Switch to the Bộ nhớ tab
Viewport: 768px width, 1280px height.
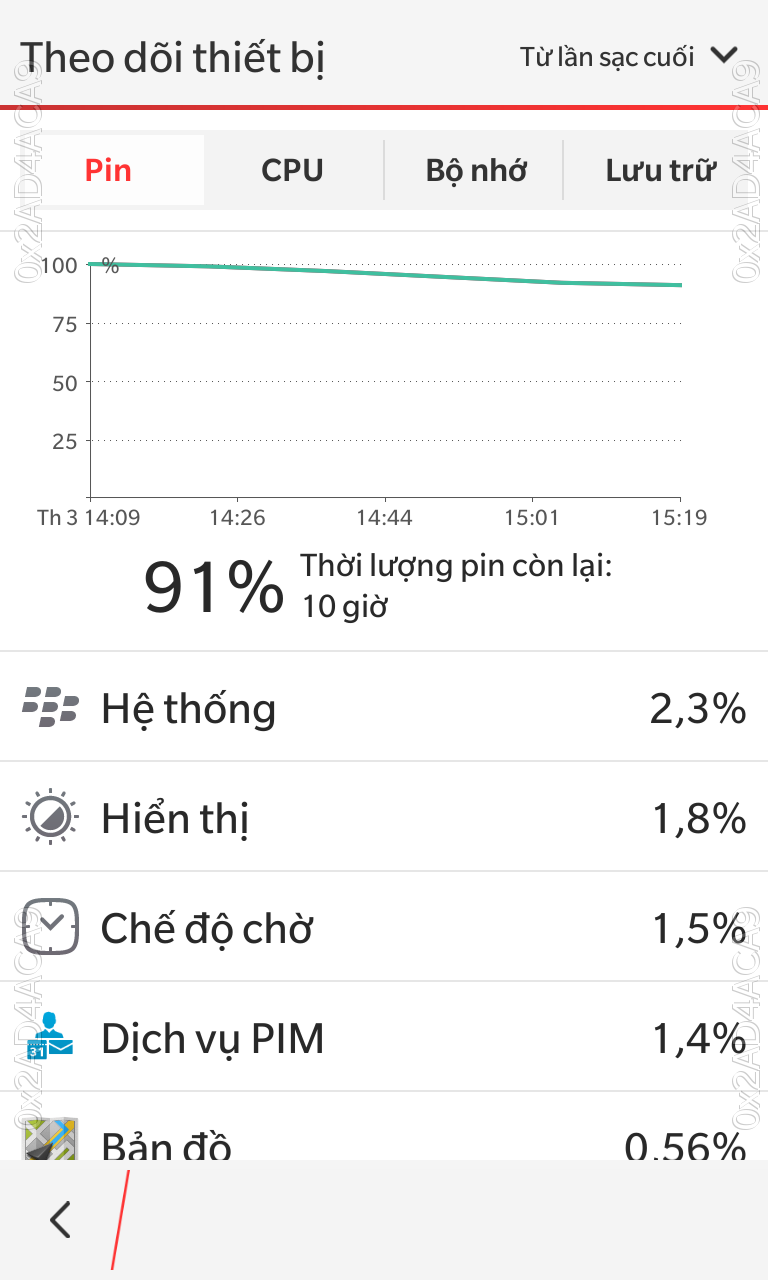click(476, 170)
